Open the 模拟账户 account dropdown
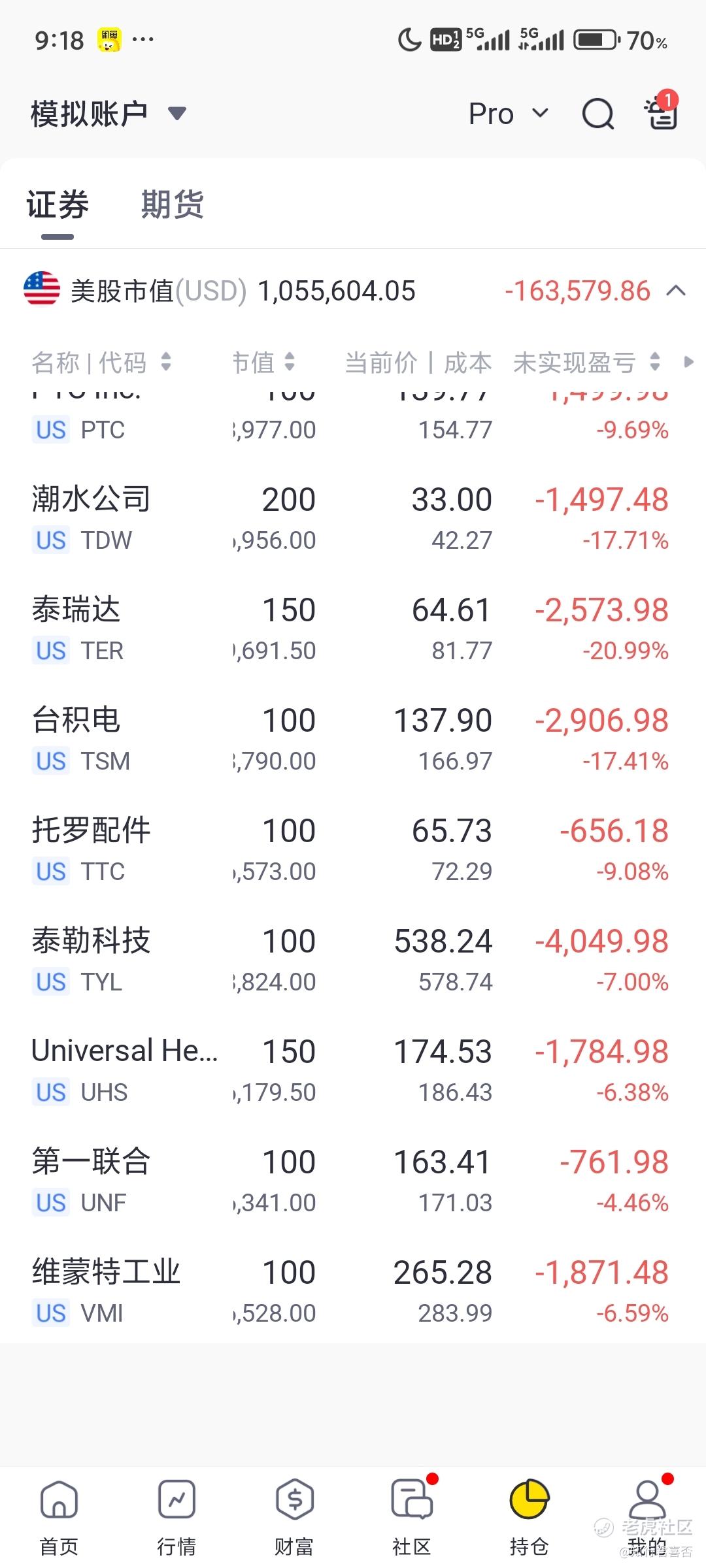This screenshot has height=1568, width=706. coord(109,114)
